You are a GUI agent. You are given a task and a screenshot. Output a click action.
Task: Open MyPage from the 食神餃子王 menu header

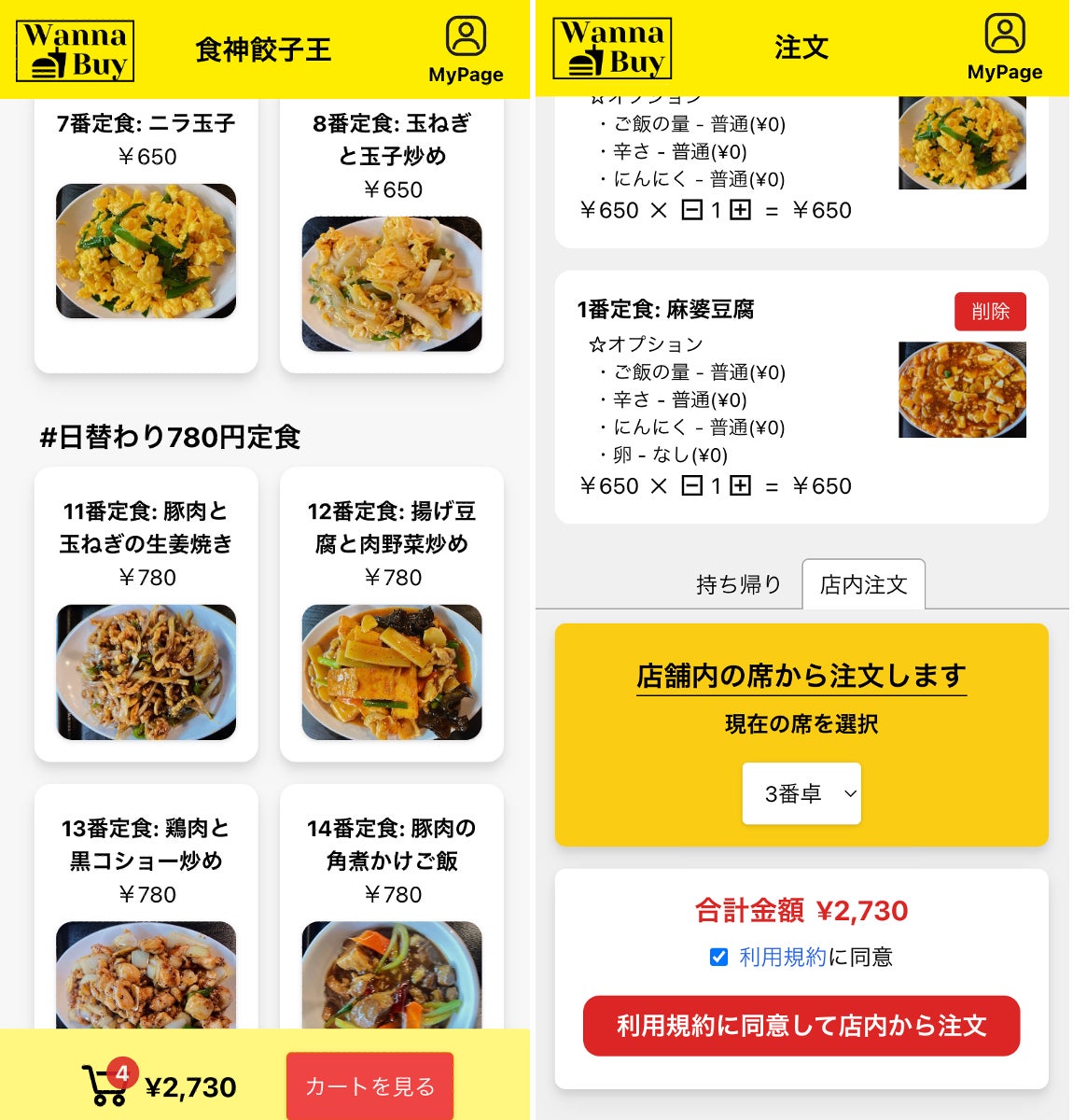[466, 50]
